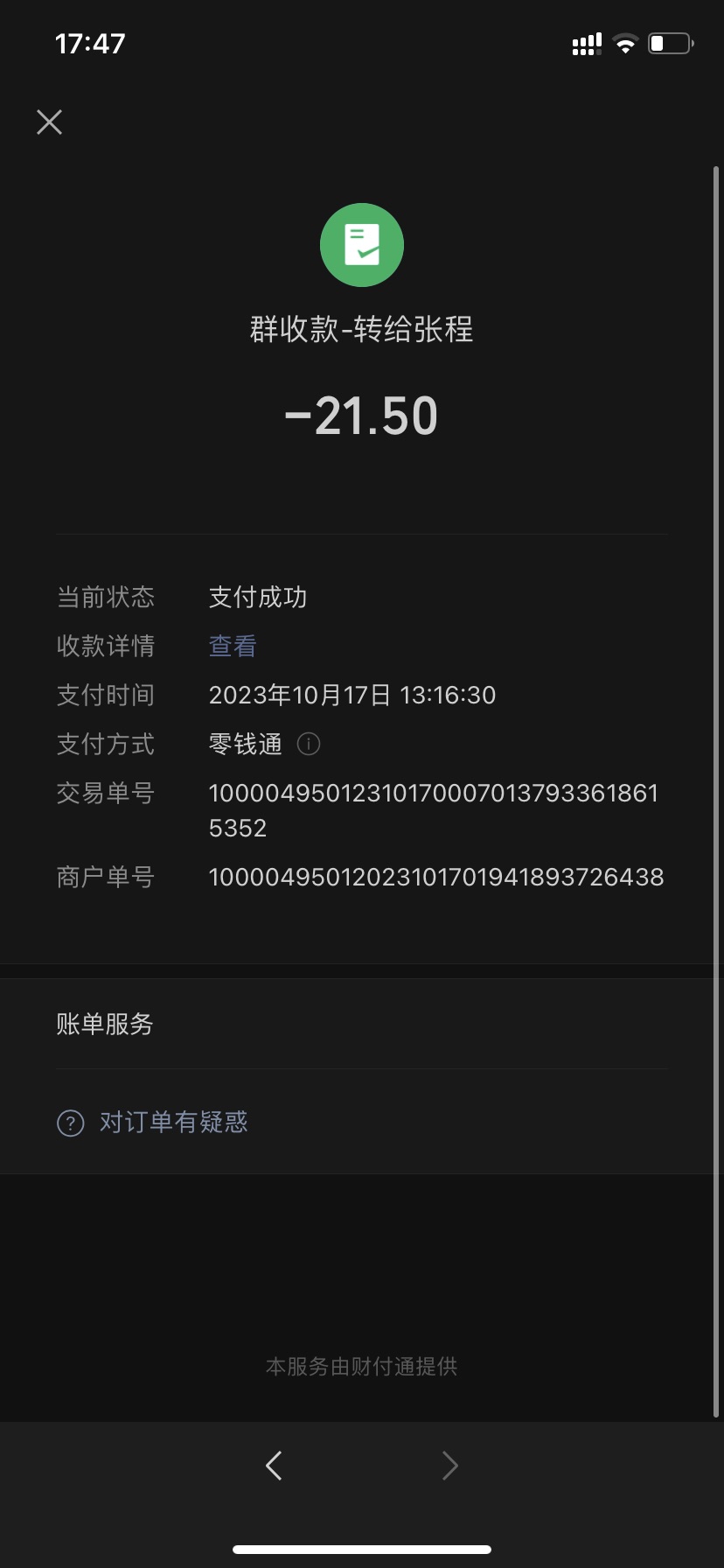Open the 查看 link for 收款详情
The width and height of the screenshot is (724, 1568).
pyautogui.click(x=233, y=646)
